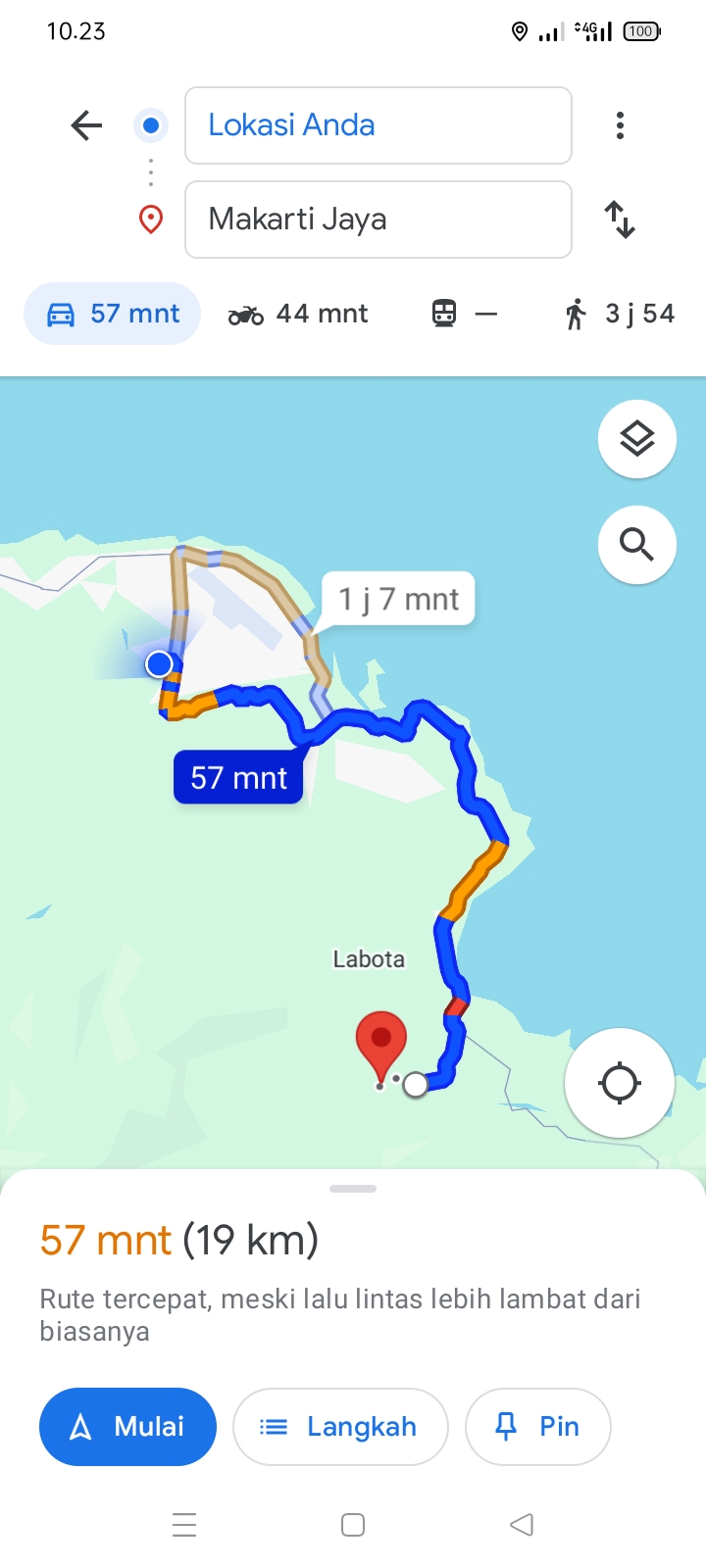The height and width of the screenshot is (1568, 706).
Task: Choose the alternate 1 j 7 mnt route
Action: coord(398,599)
